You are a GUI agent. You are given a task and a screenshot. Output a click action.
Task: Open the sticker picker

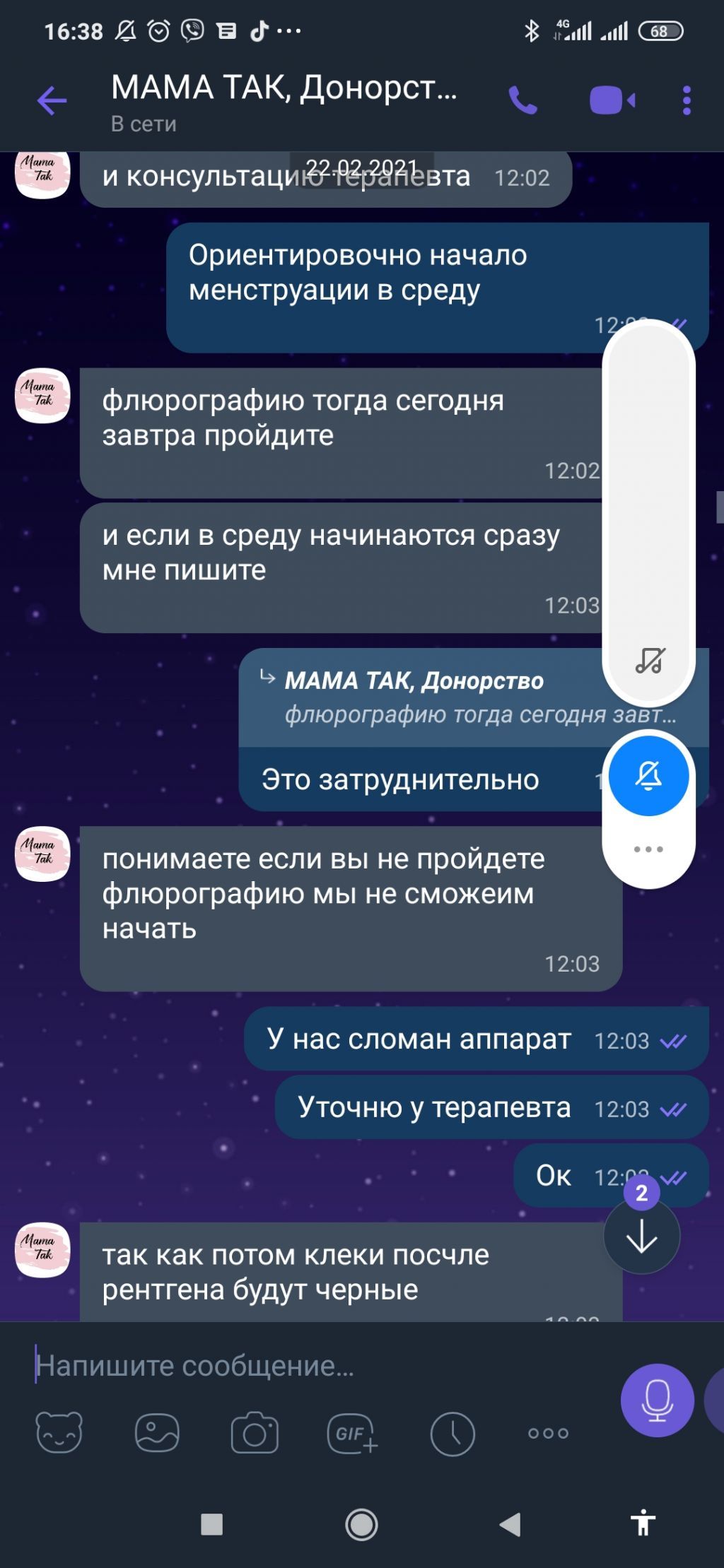59,1433
